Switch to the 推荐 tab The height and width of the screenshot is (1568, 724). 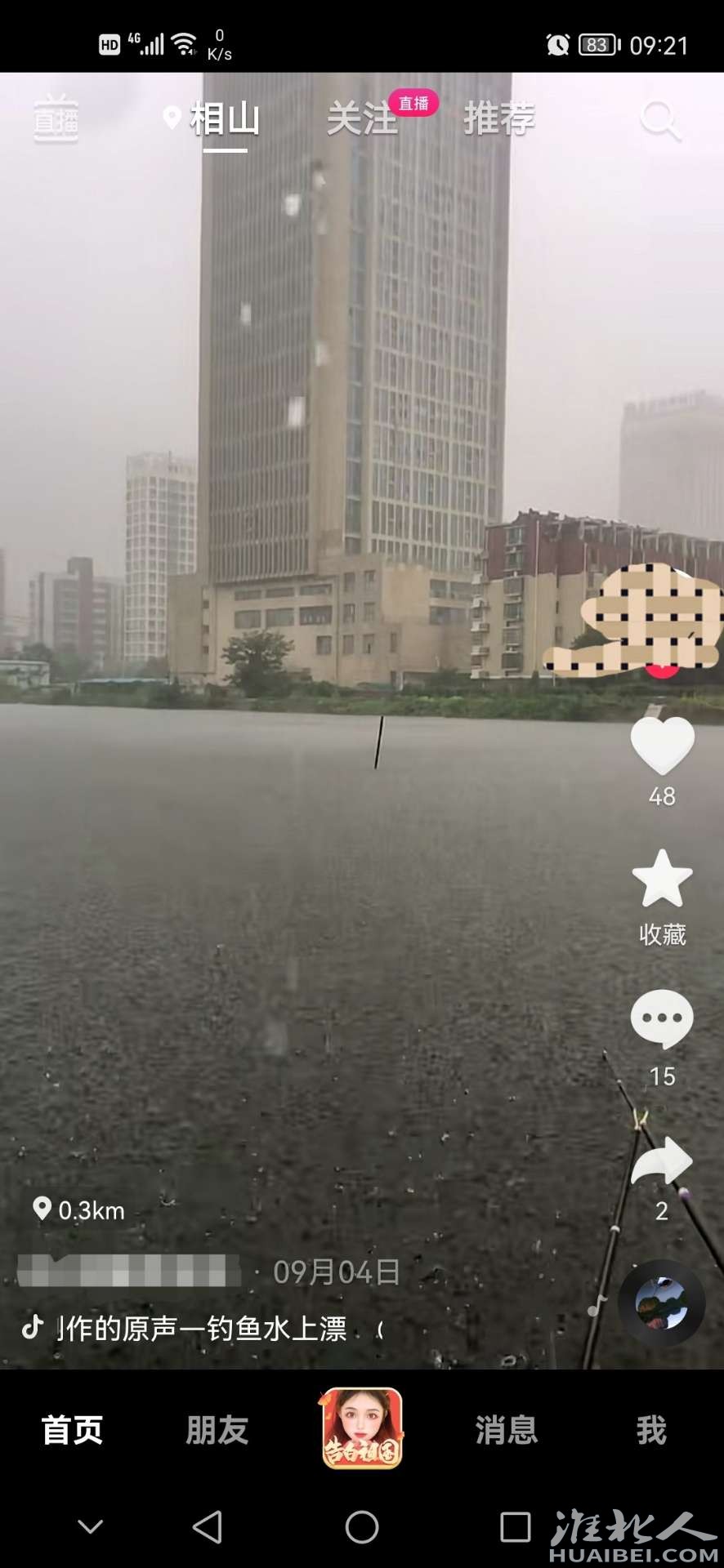click(499, 120)
